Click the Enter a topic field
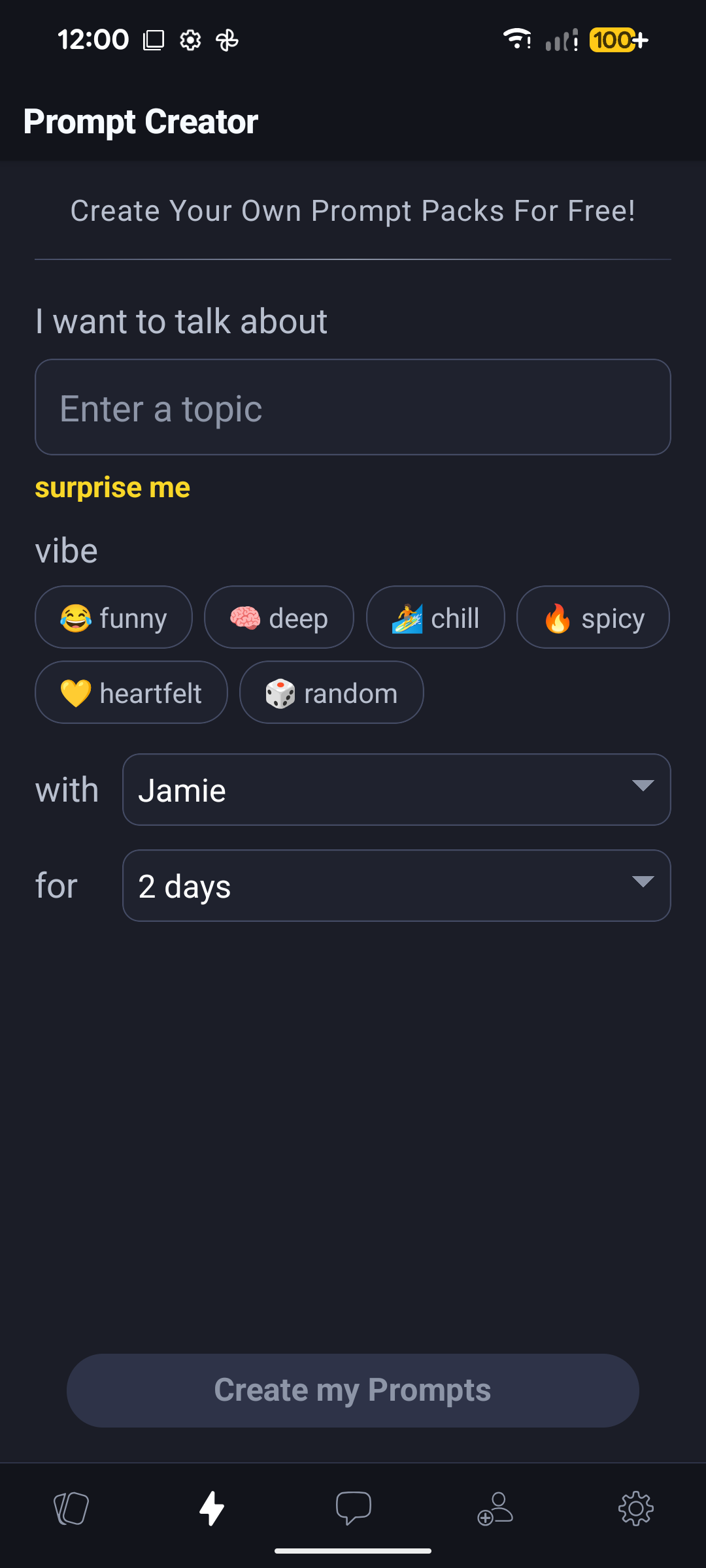This screenshot has height=1568, width=706. [353, 407]
